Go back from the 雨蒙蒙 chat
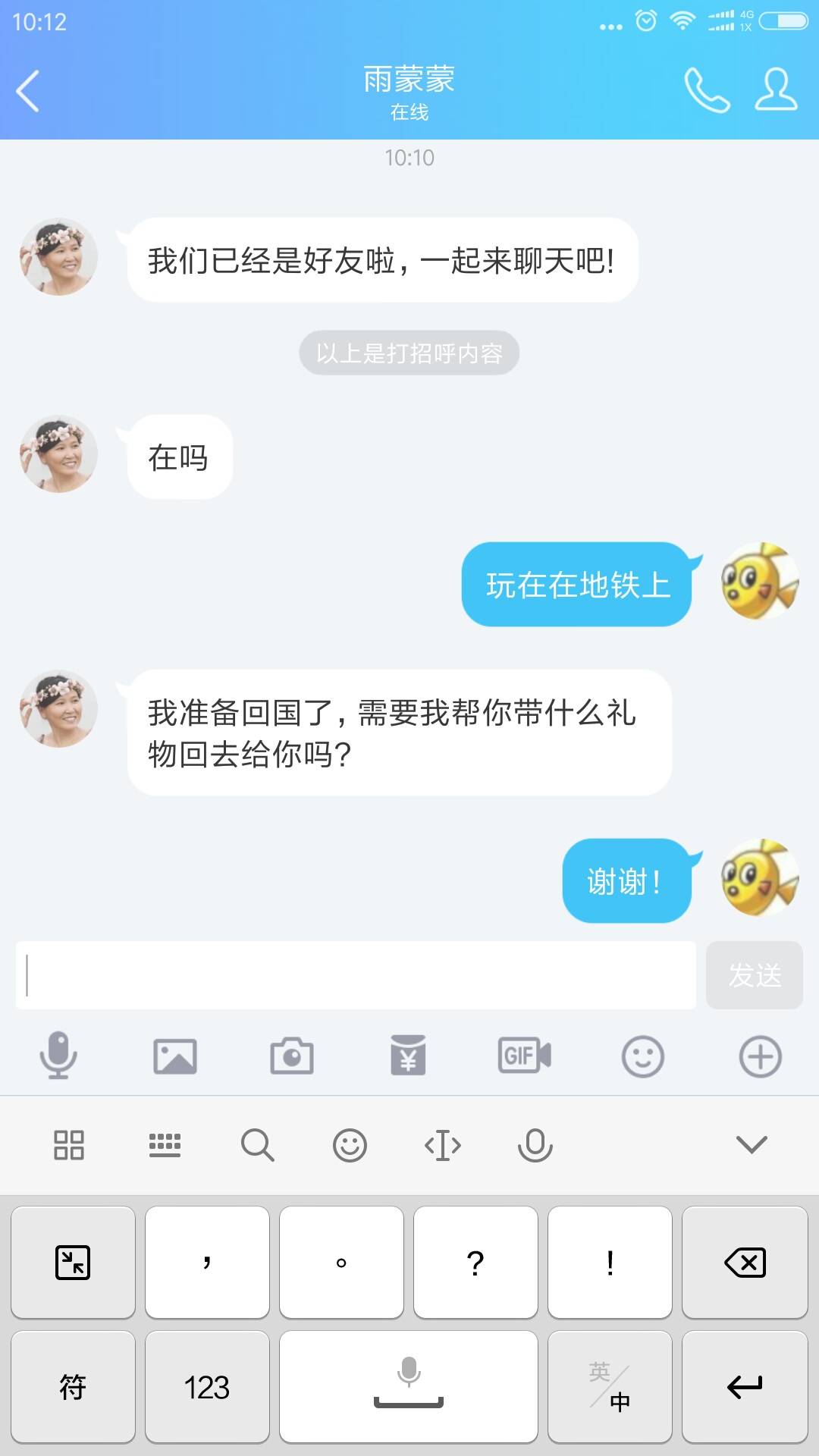819x1456 pixels. pos(28,91)
